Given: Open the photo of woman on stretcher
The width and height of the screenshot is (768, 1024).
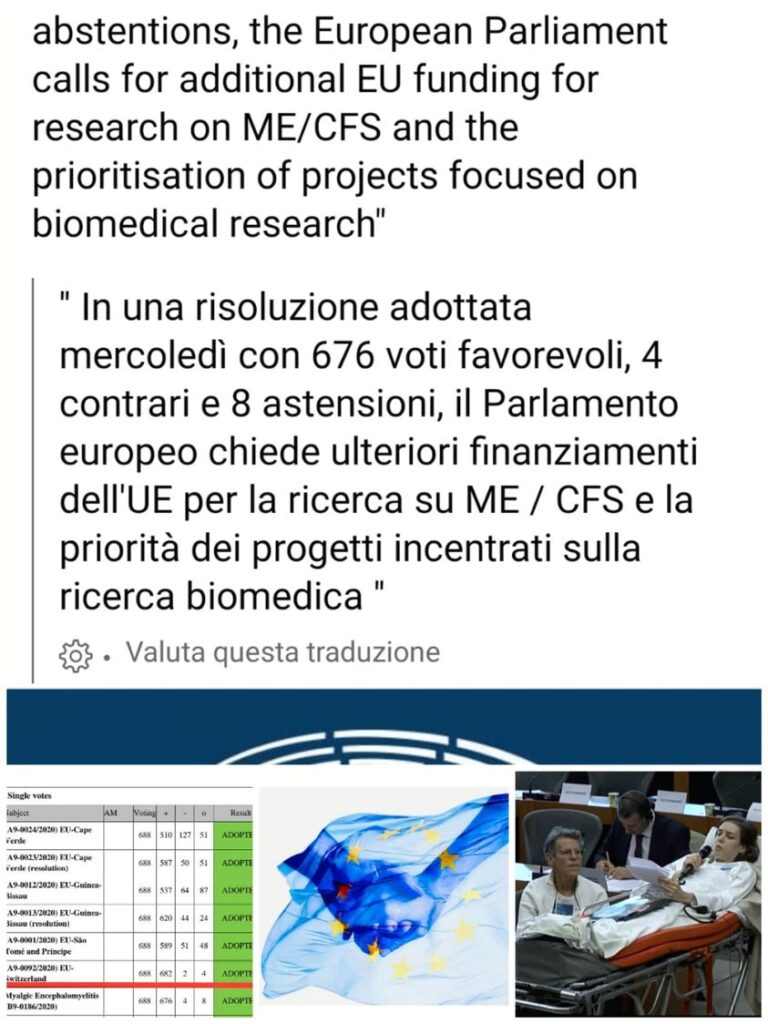Looking at the screenshot, I should coord(637,893).
